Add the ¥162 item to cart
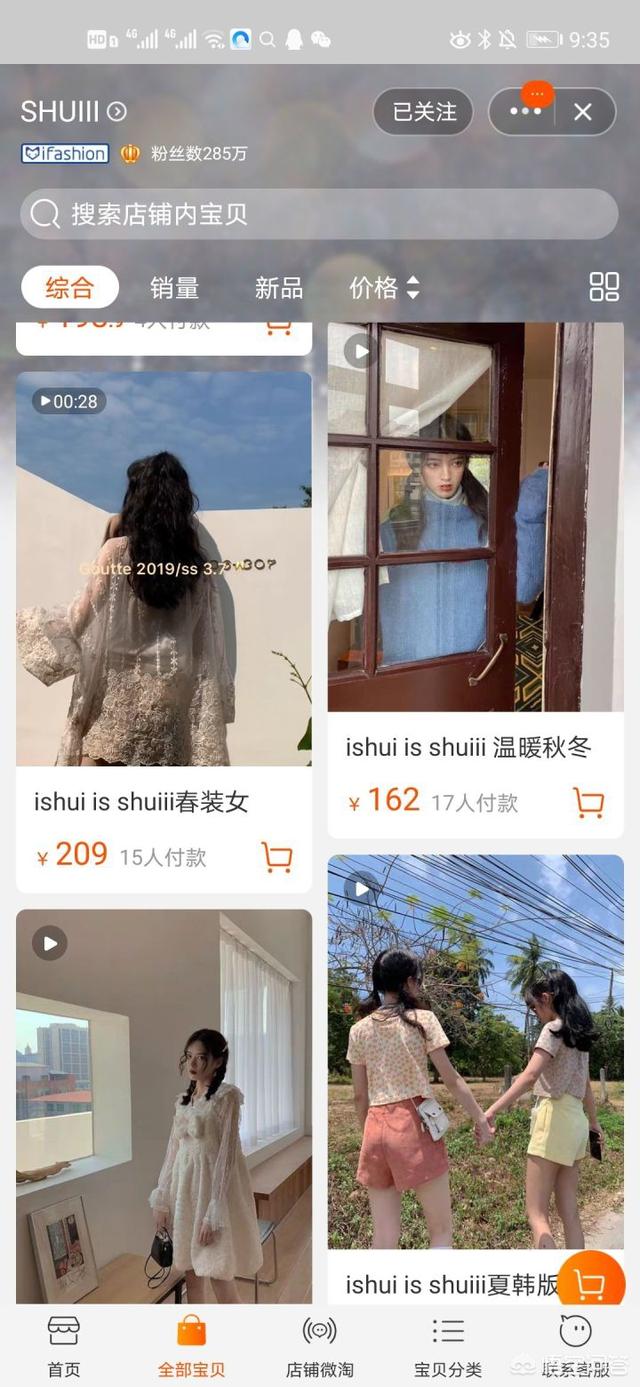 (x=588, y=802)
